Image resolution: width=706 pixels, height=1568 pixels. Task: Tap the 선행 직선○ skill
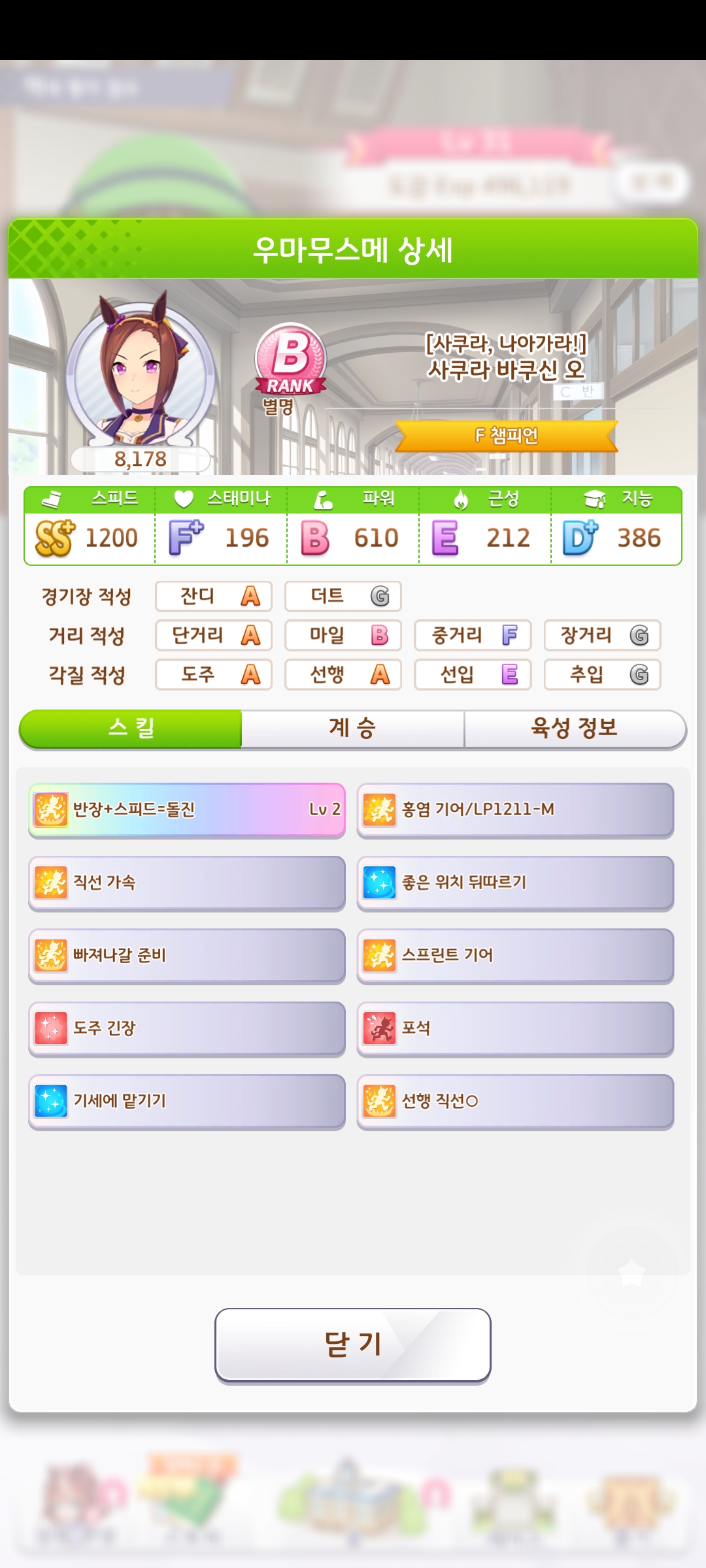click(515, 1101)
